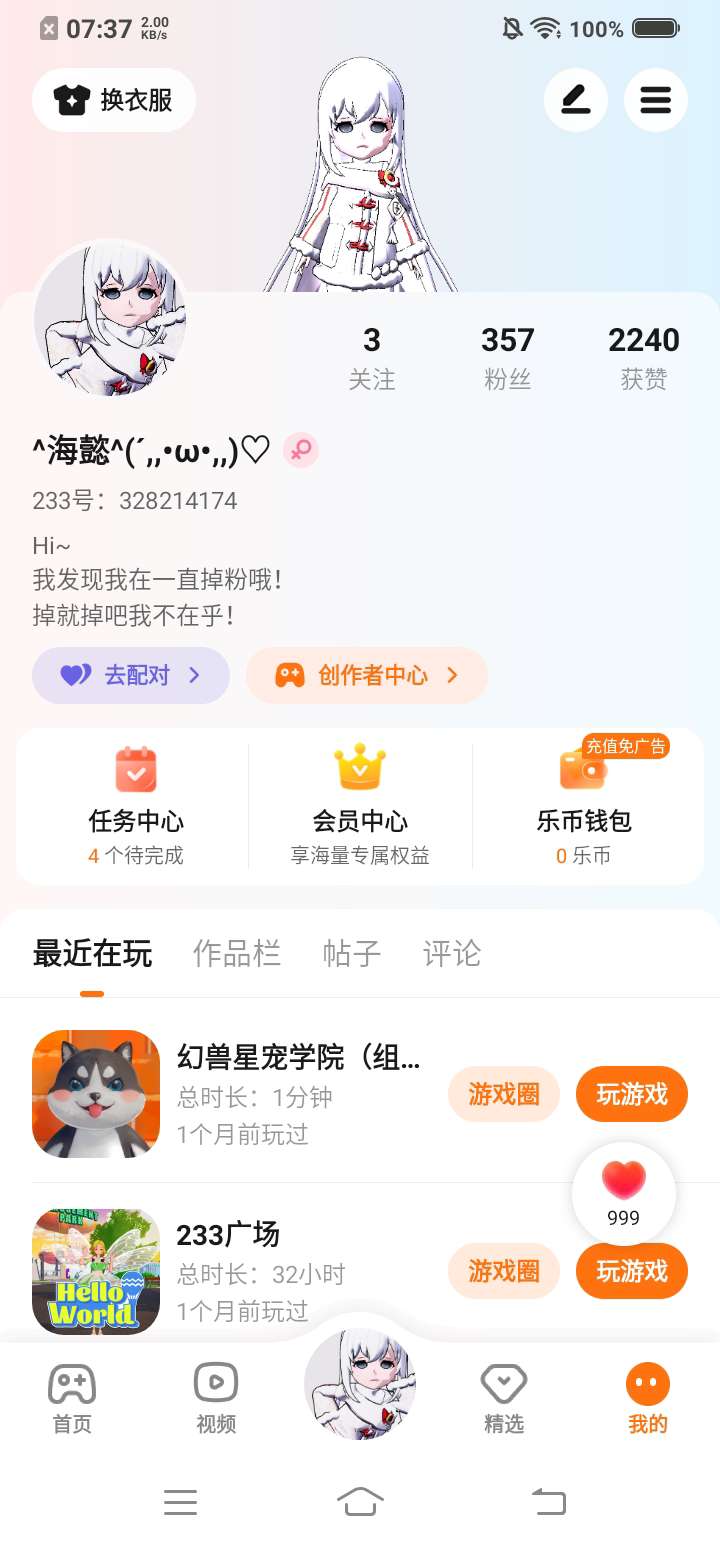This screenshot has width=720, height=1544.
Task: Switch to the 作品栏 tab
Action: pyautogui.click(x=237, y=954)
